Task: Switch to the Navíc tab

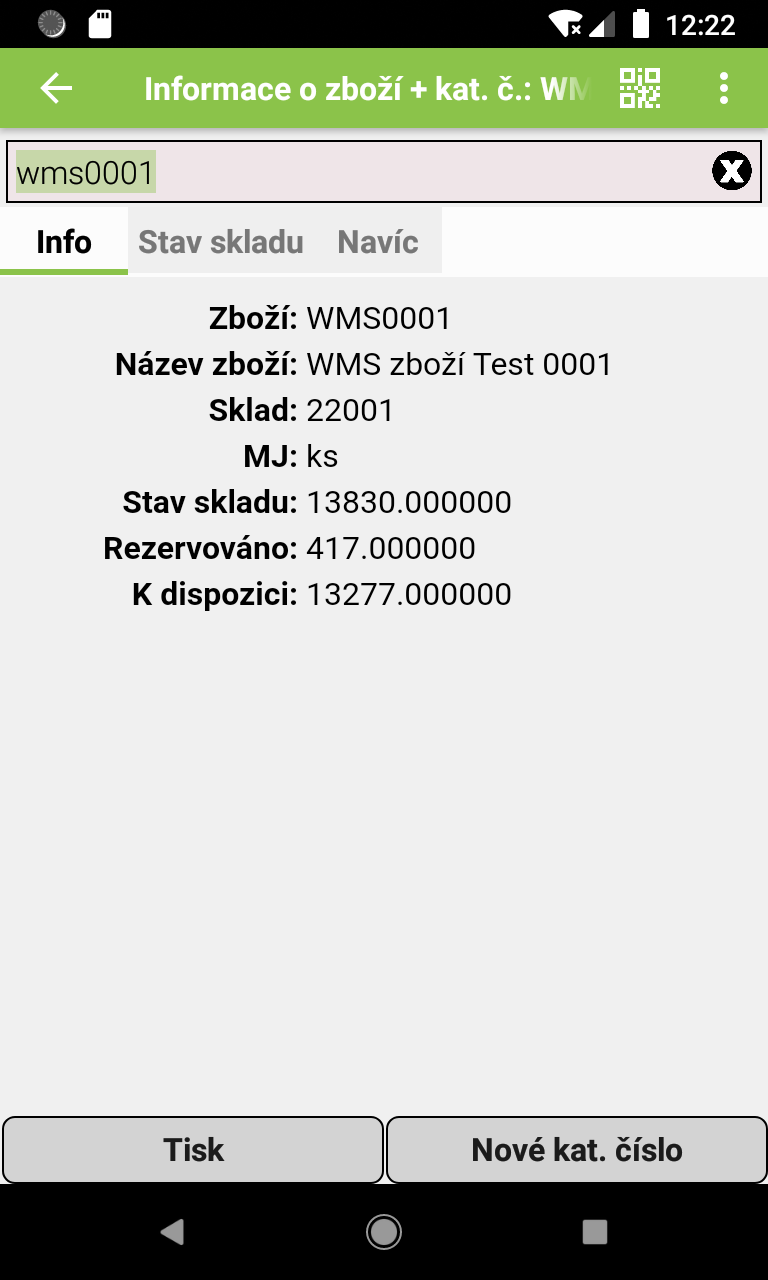Action: (378, 242)
